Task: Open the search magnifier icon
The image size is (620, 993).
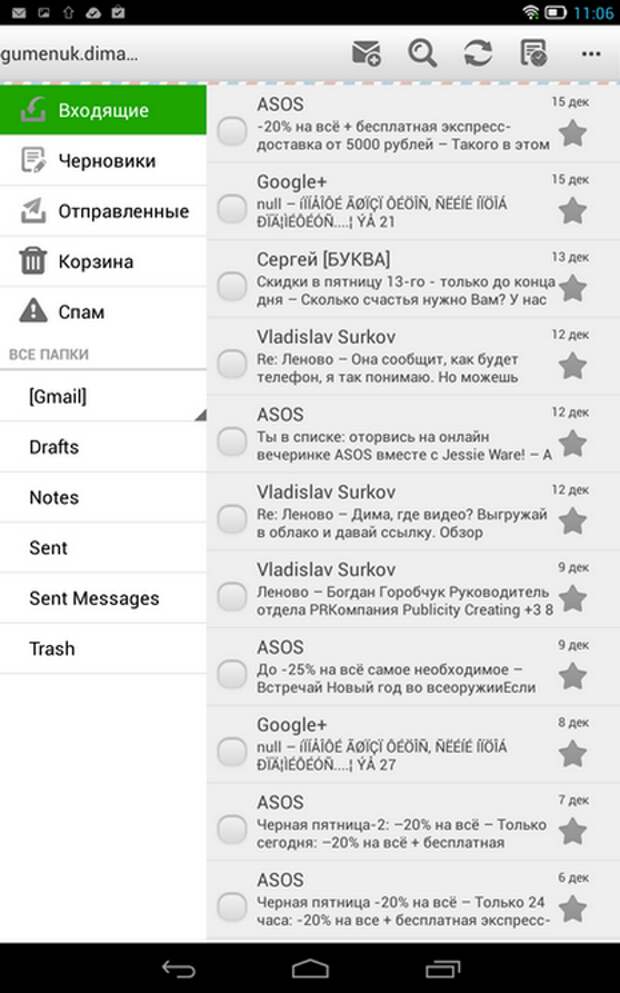Action: [422, 53]
